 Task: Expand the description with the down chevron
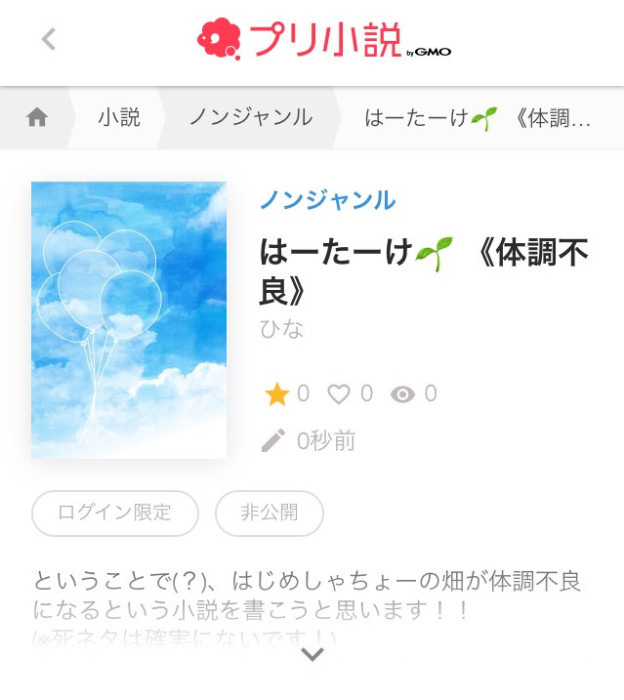click(313, 655)
